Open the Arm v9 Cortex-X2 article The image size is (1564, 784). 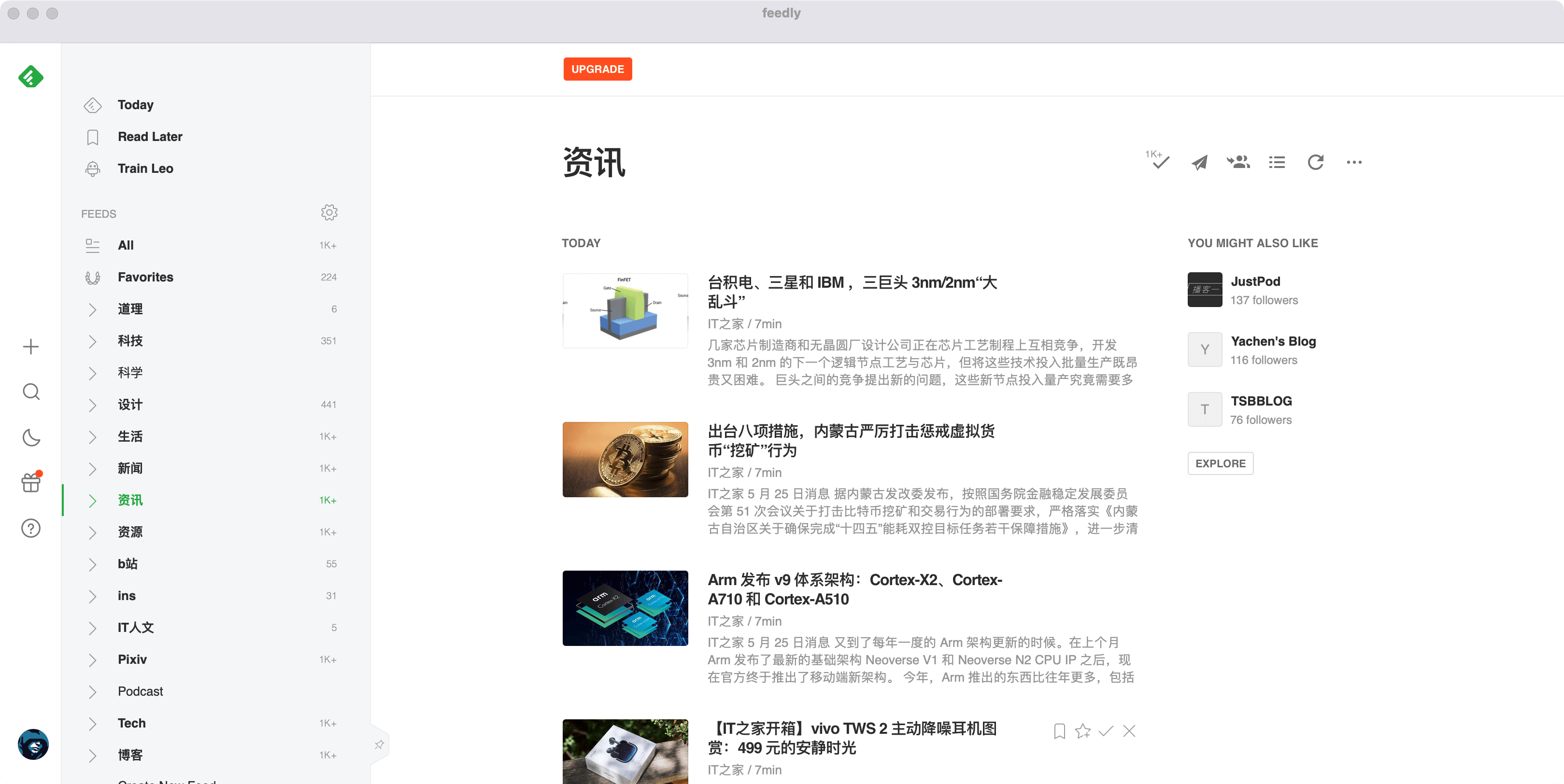854,589
